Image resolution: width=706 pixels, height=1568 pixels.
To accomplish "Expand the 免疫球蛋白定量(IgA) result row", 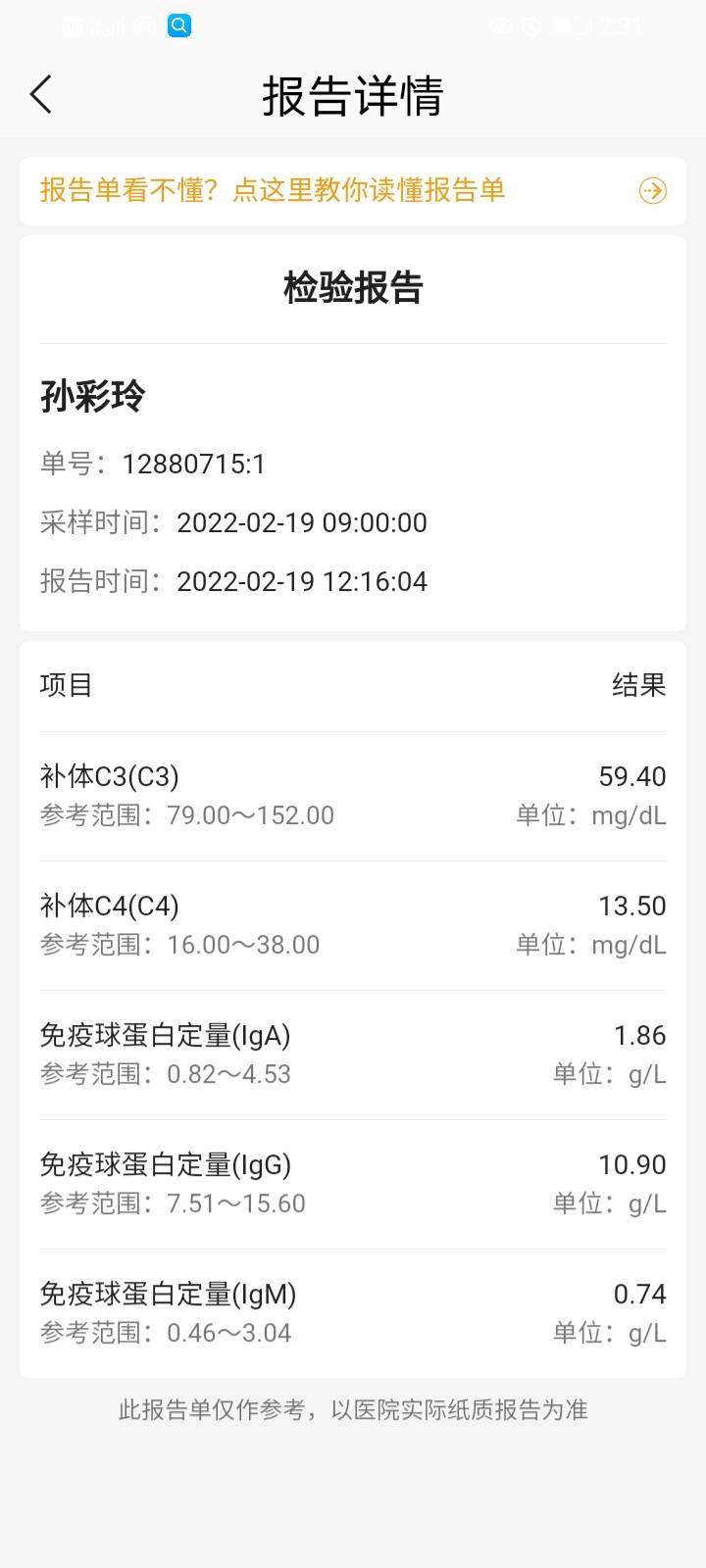I will 353,1053.
